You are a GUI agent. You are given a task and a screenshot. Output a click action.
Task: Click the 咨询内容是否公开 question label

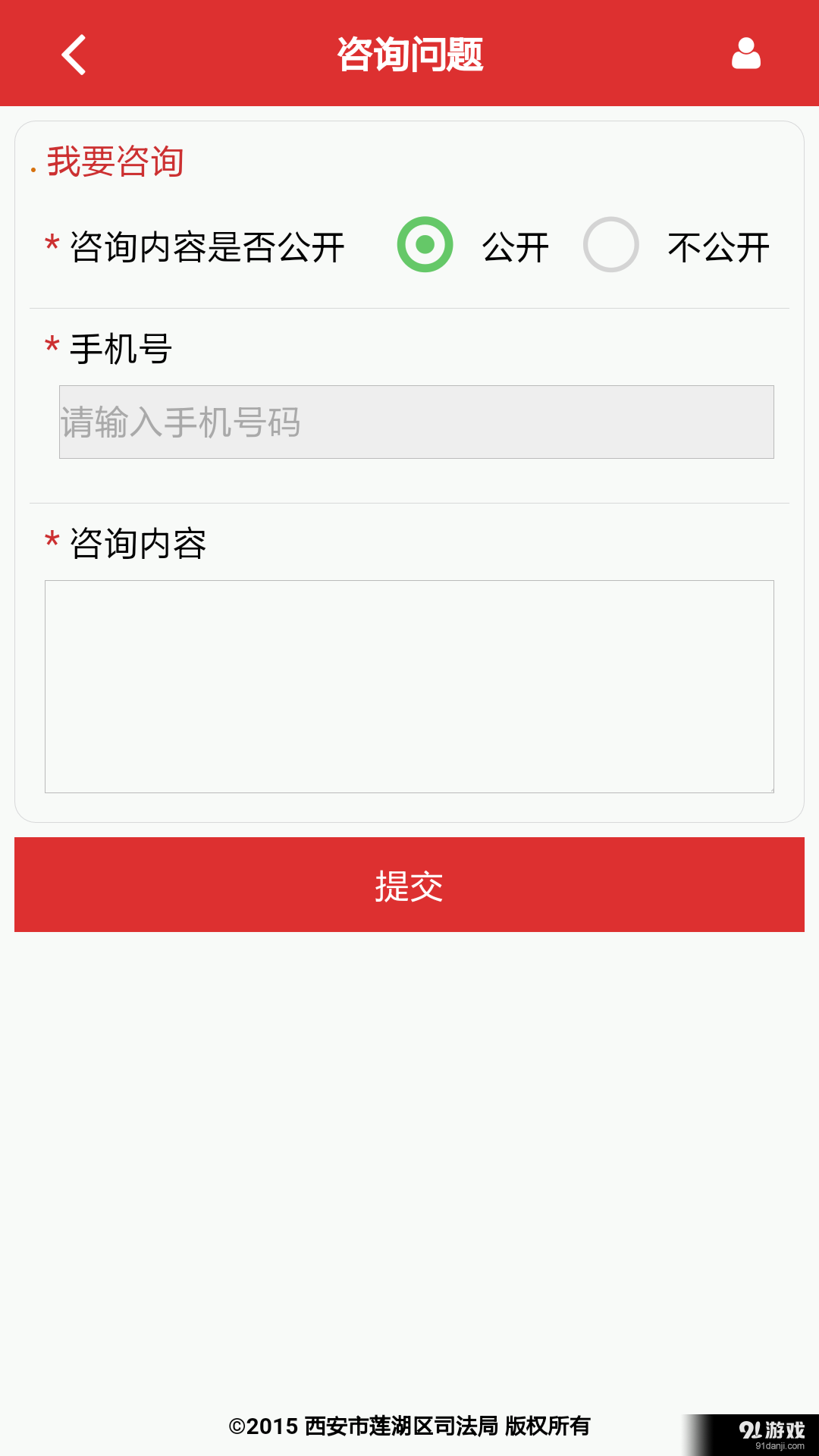[x=206, y=245]
